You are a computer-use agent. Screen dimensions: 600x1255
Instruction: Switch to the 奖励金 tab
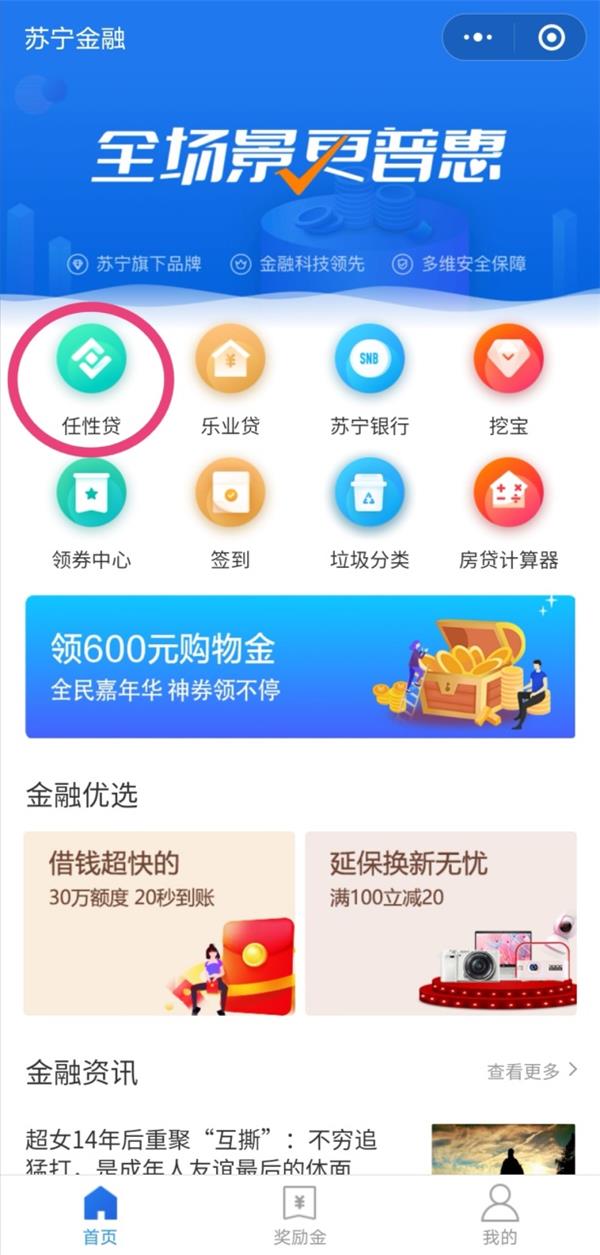coord(300,1214)
